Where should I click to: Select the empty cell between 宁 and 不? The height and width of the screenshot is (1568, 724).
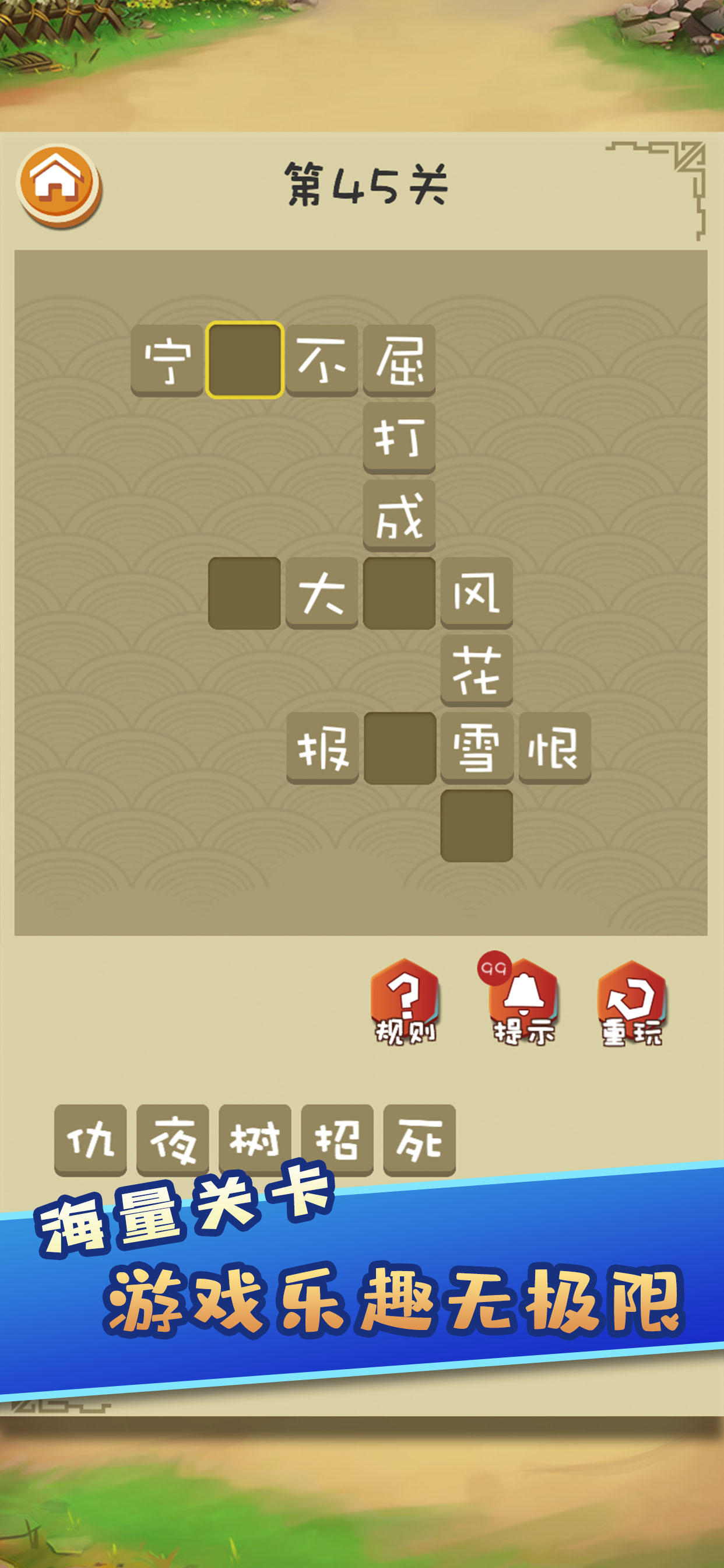point(245,360)
